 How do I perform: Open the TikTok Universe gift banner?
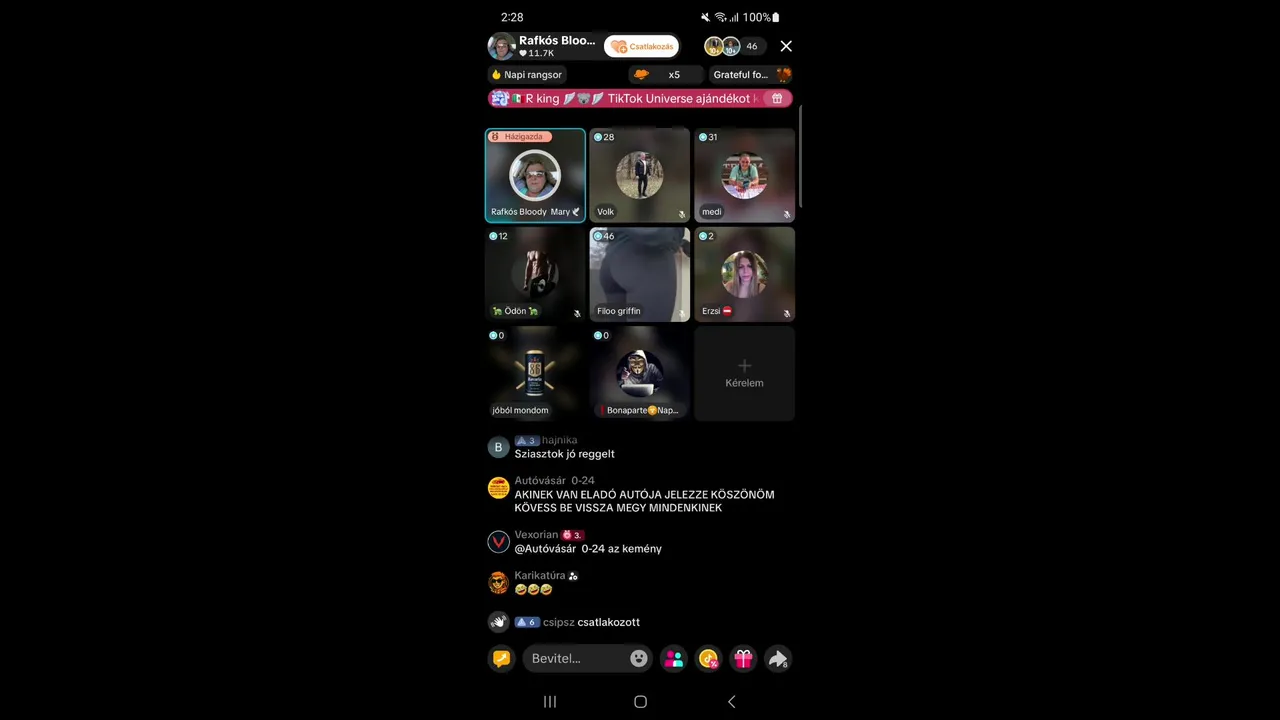tap(640, 98)
